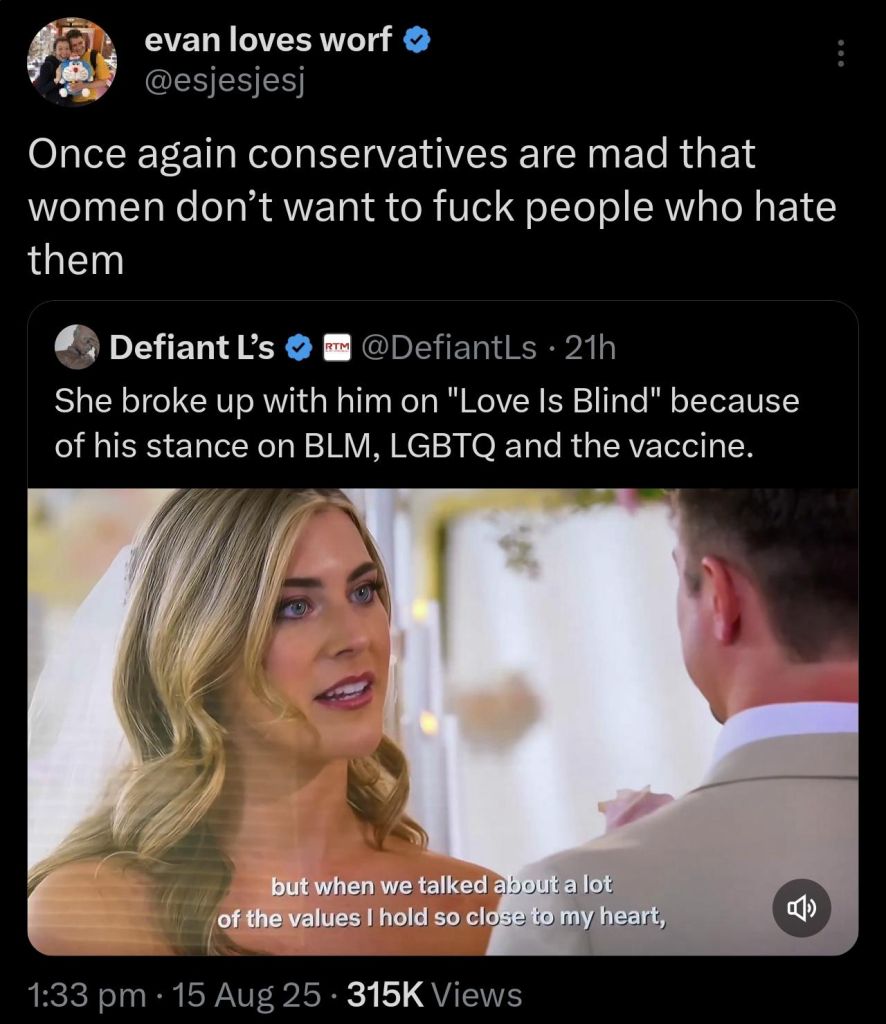The image size is (886, 1024).
Task: Play the quoted Love Is Blind video
Action: coord(442,700)
